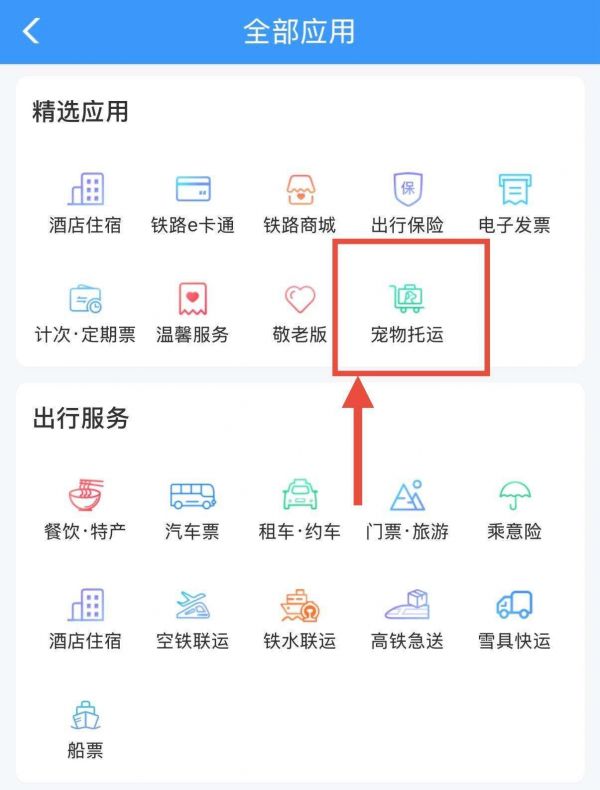
Task: Open 铁水联运
Action: click(x=300, y=618)
